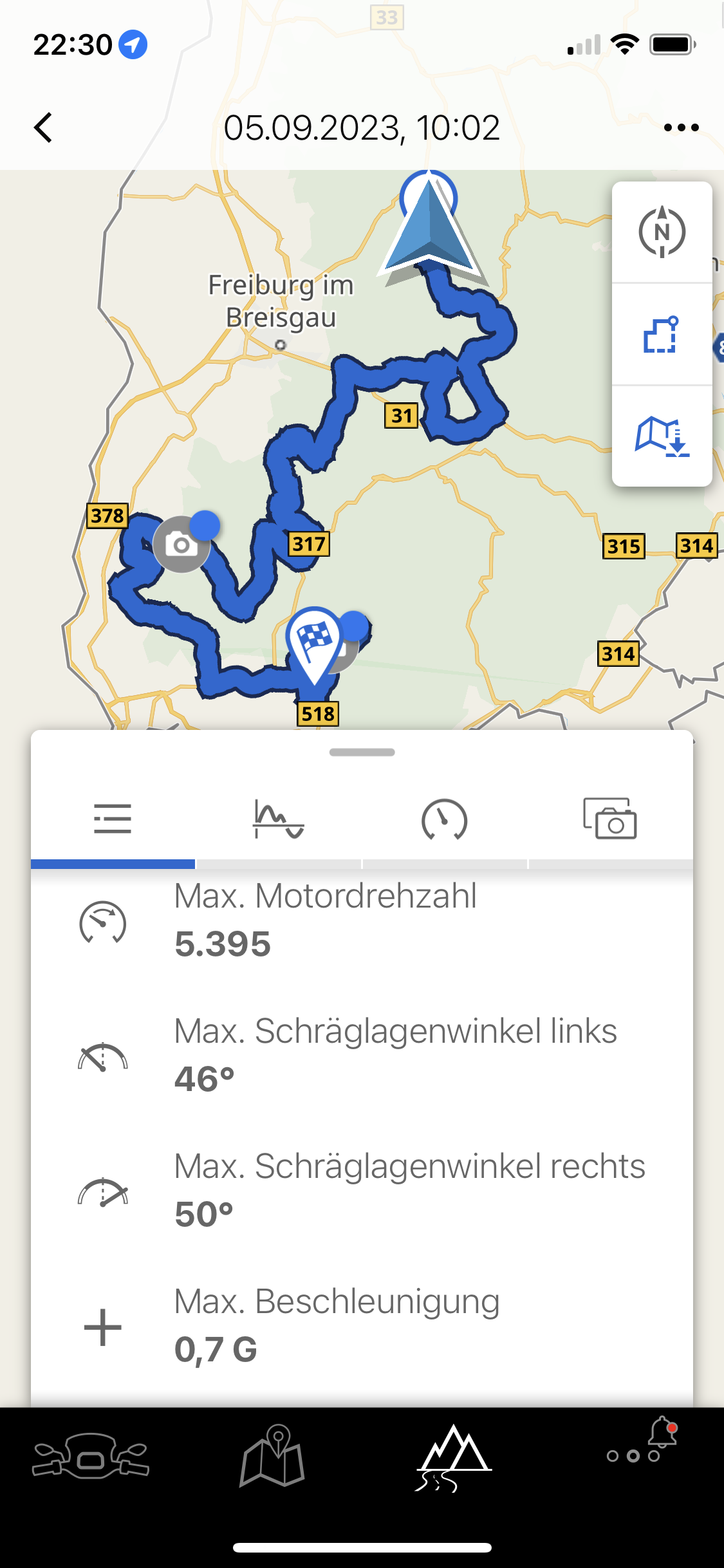Open the camera photo marker near 378
The height and width of the screenshot is (1568, 724).
pyautogui.click(x=181, y=545)
